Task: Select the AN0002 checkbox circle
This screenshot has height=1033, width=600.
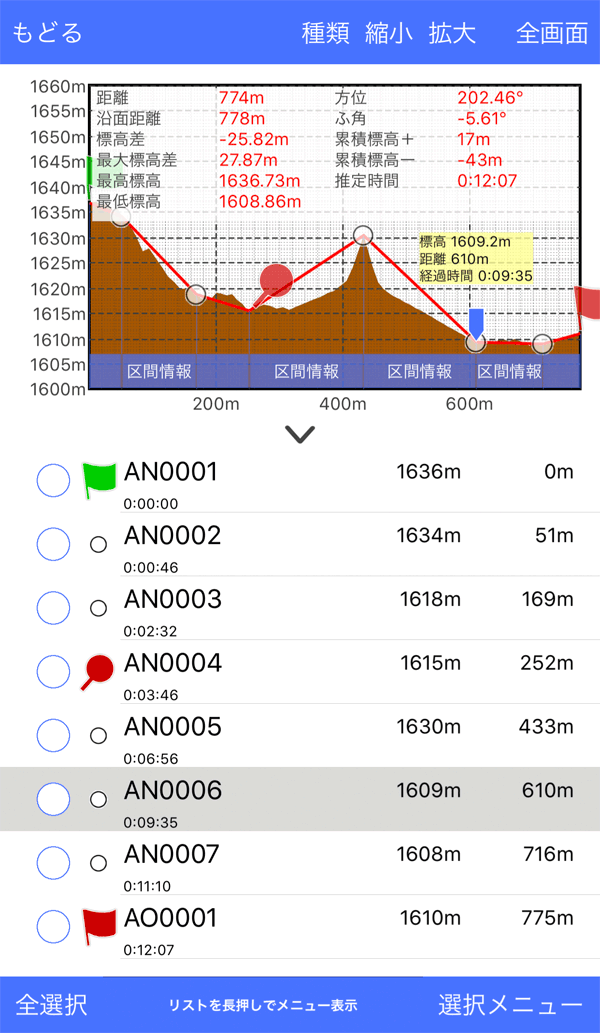Action: click(53, 545)
